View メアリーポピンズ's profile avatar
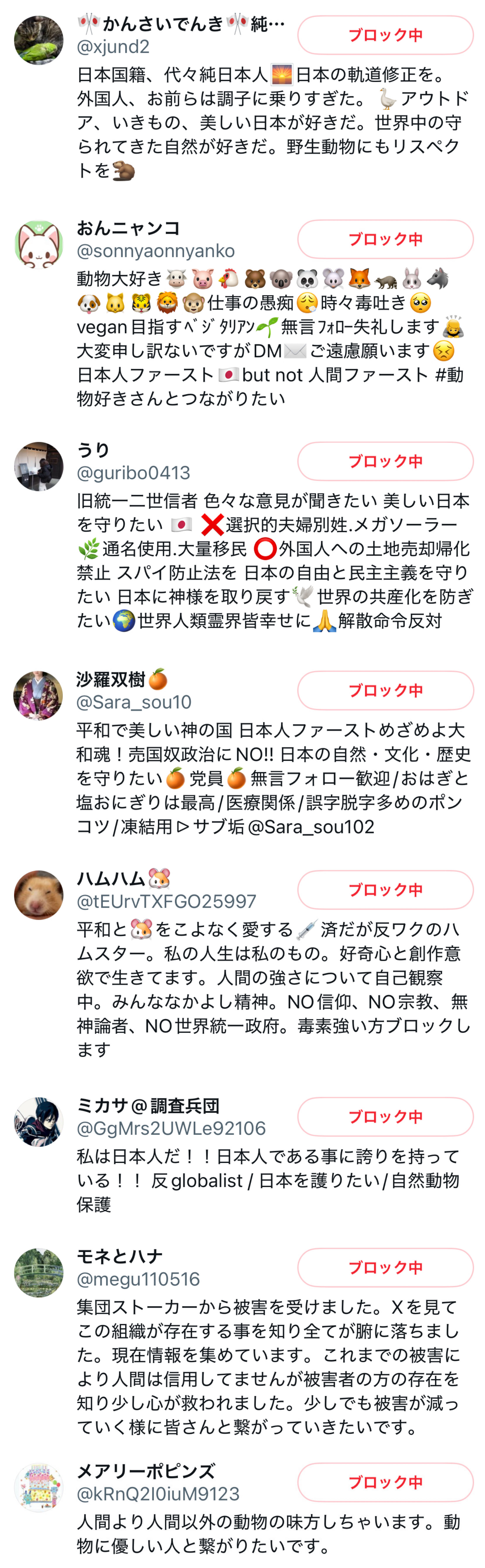The image size is (485, 1568). coord(38,1487)
